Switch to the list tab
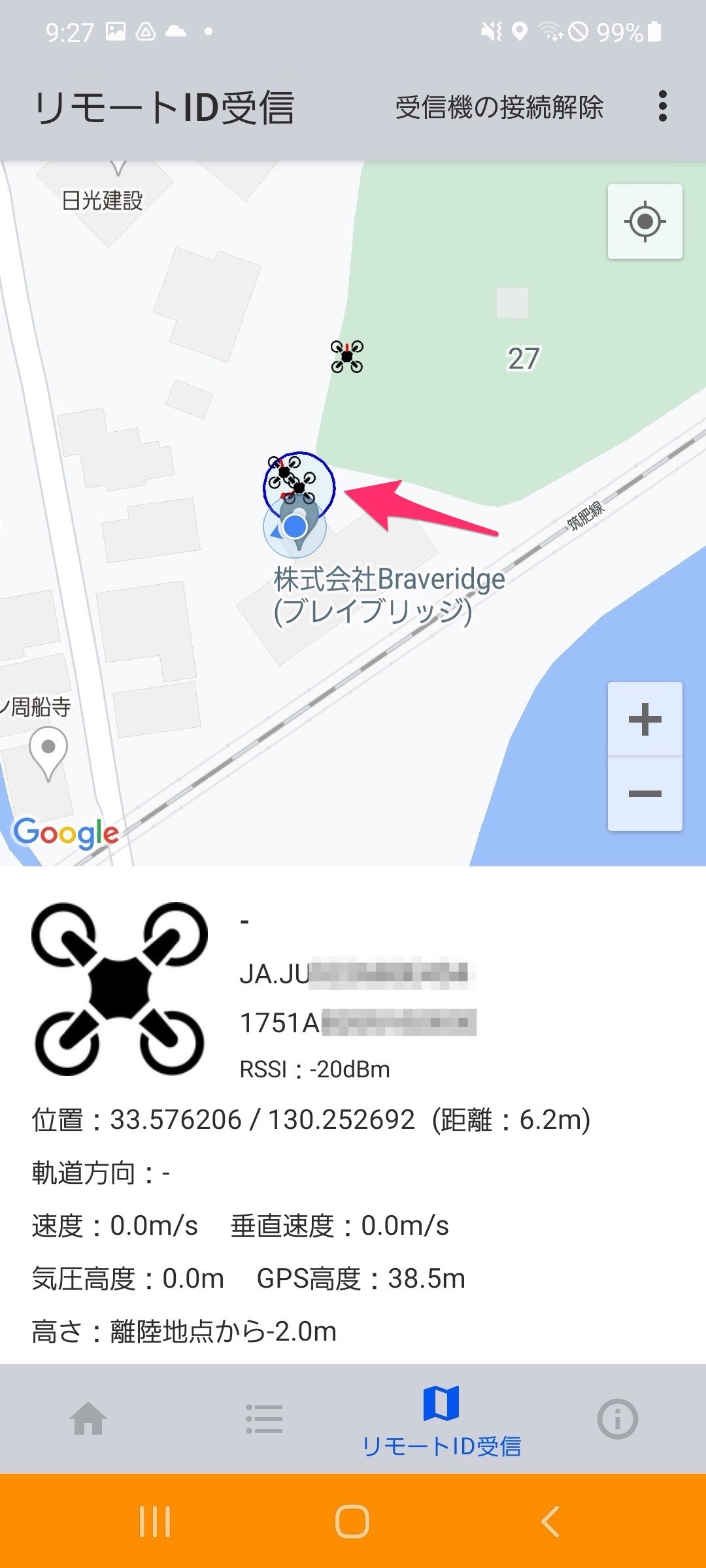The image size is (706, 1568). tap(265, 1419)
